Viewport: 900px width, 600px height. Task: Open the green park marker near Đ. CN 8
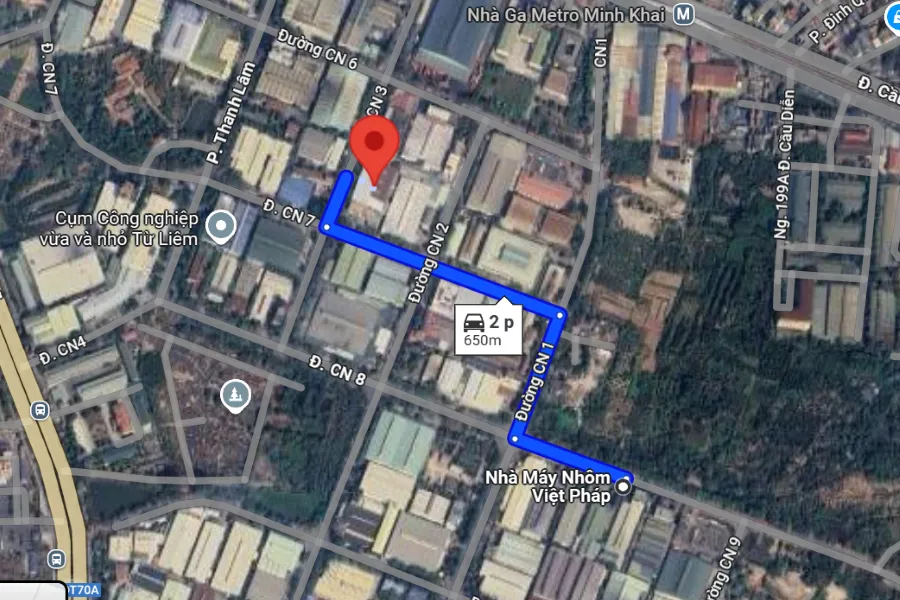pos(235,396)
